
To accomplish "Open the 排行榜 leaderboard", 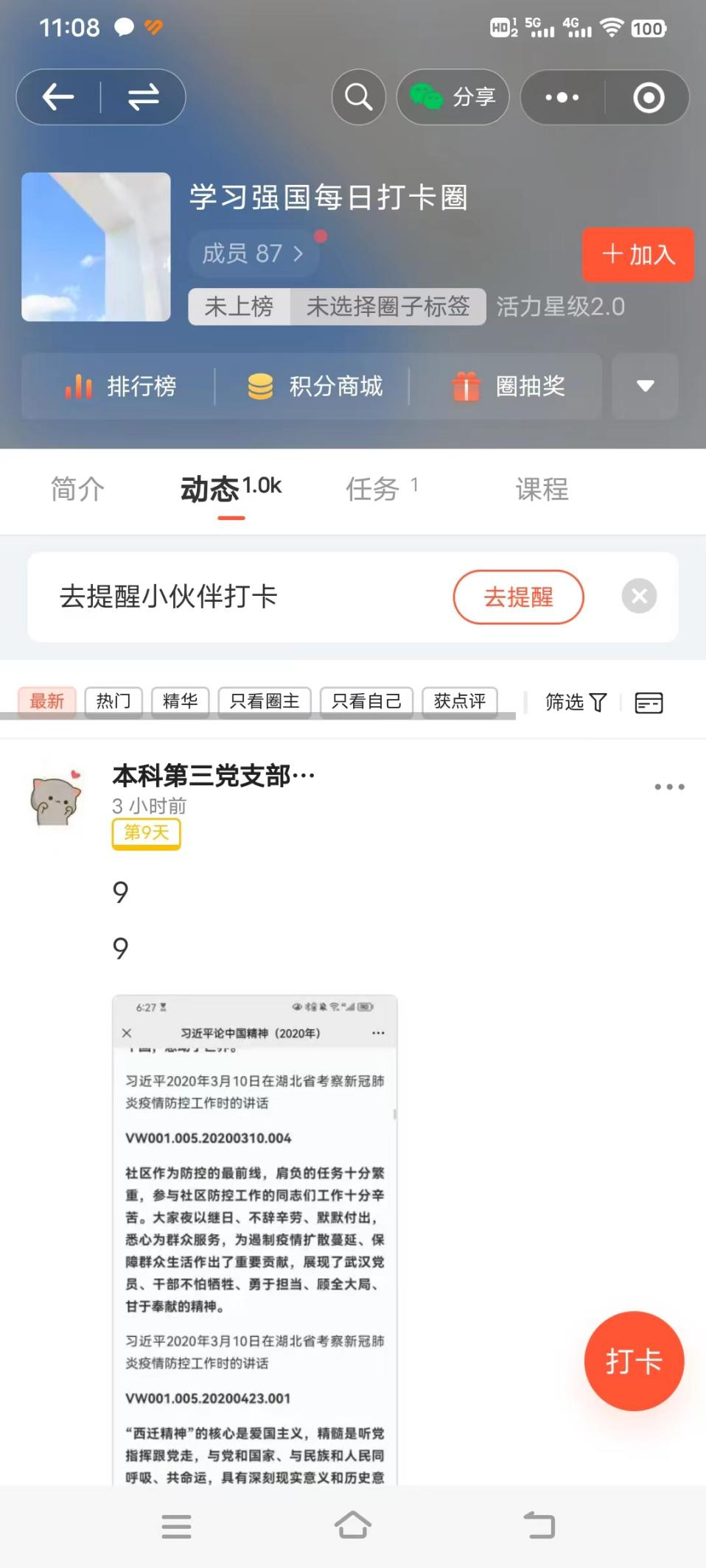I will (x=120, y=387).
